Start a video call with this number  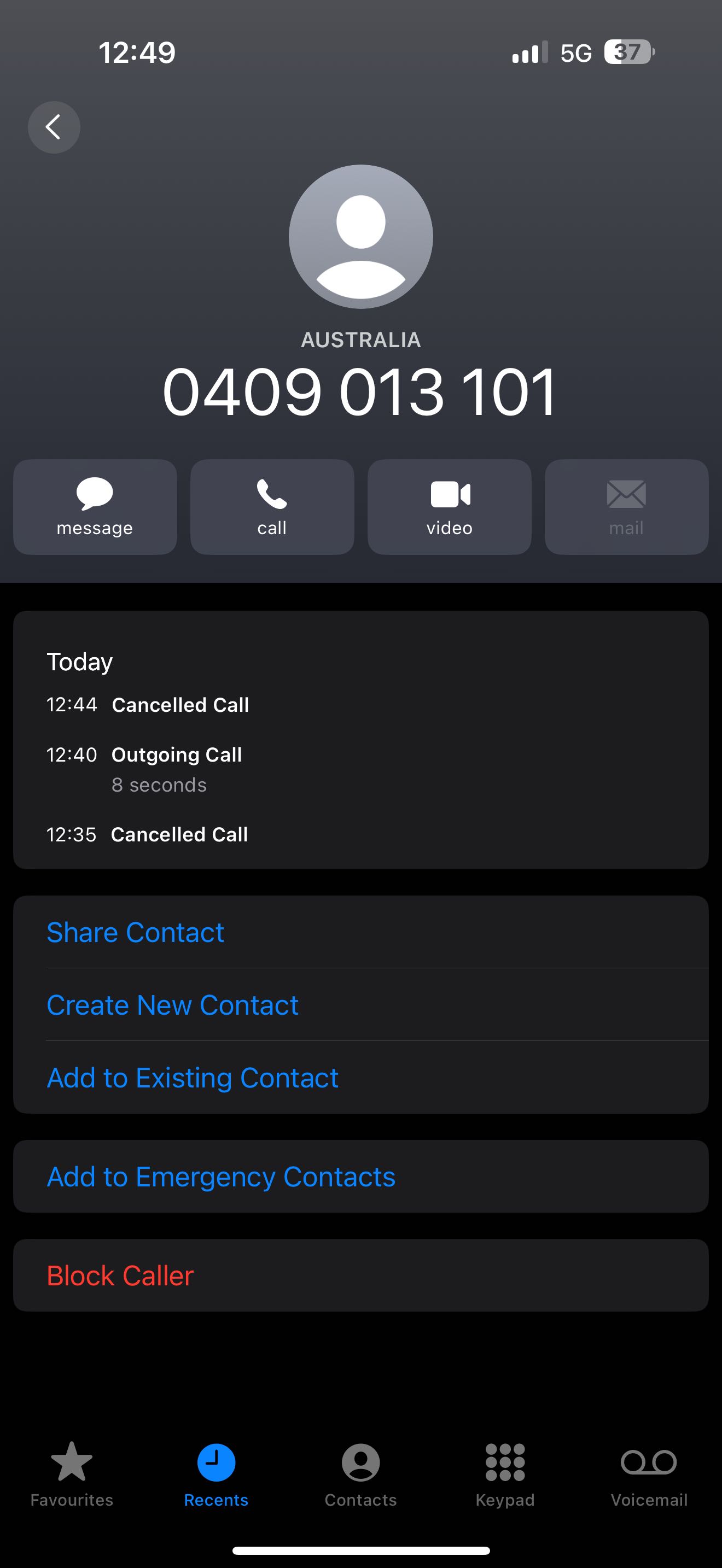tap(449, 506)
